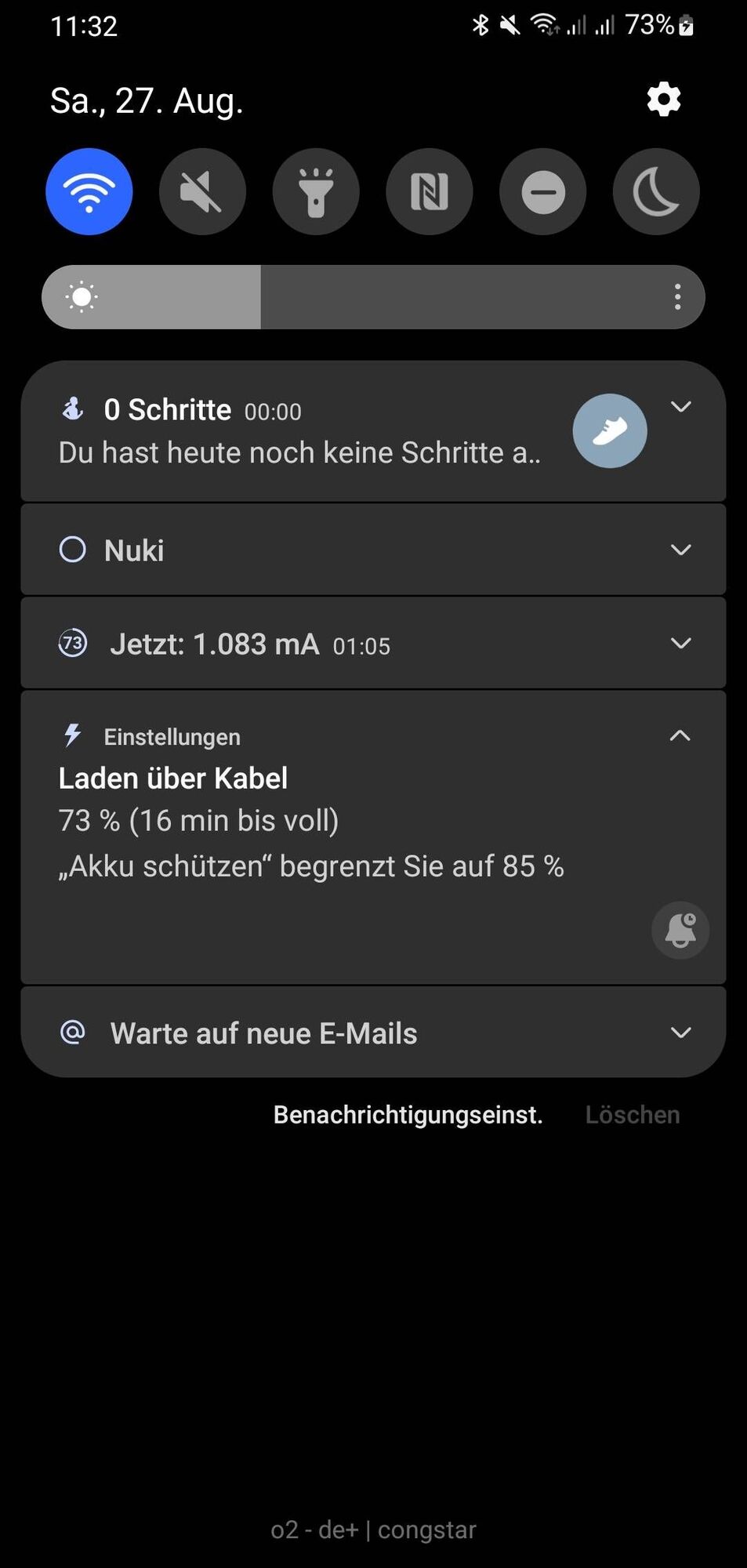747x1568 pixels.
Task: Open settings via the gear icon
Action: pyautogui.click(x=663, y=100)
